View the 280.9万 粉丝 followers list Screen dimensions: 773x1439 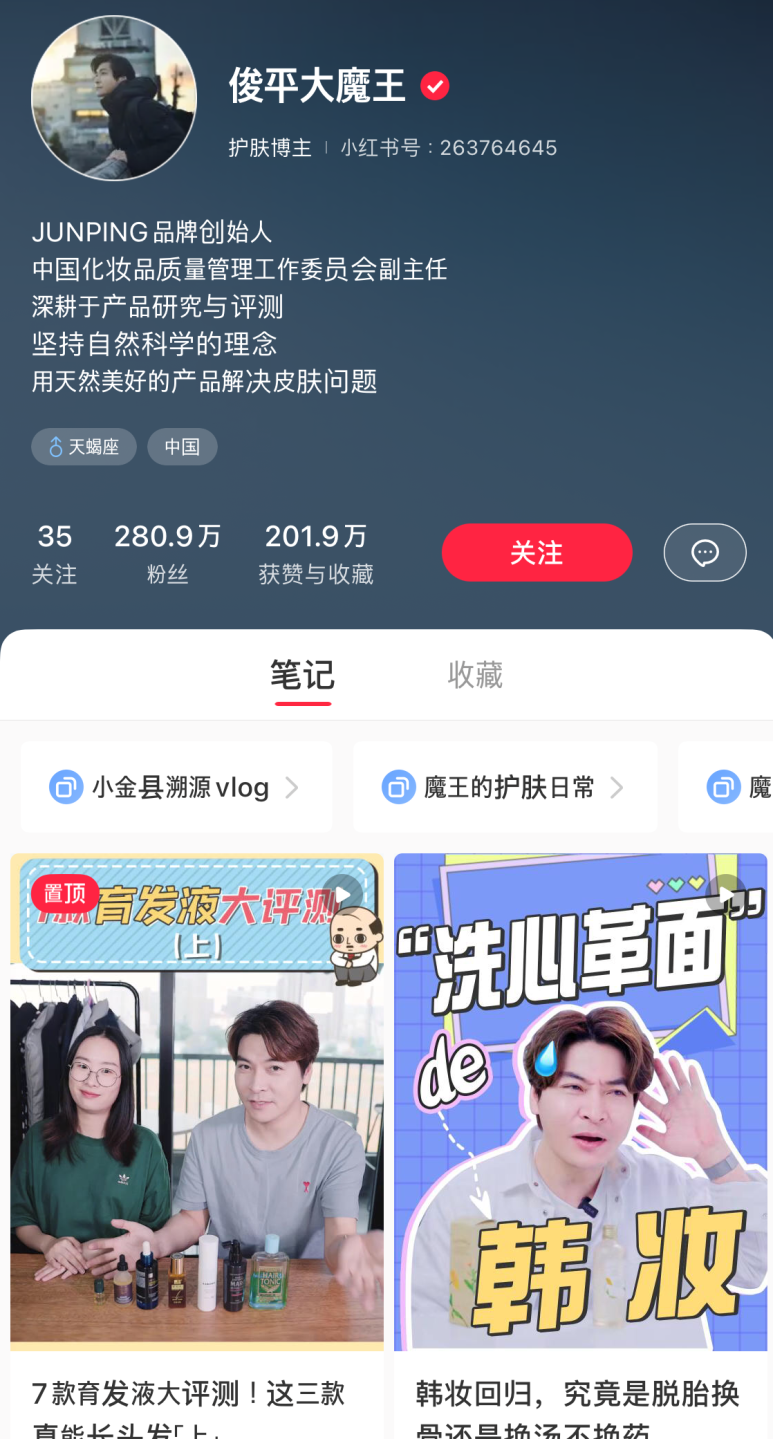pyautogui.click(x=167, y=553)
